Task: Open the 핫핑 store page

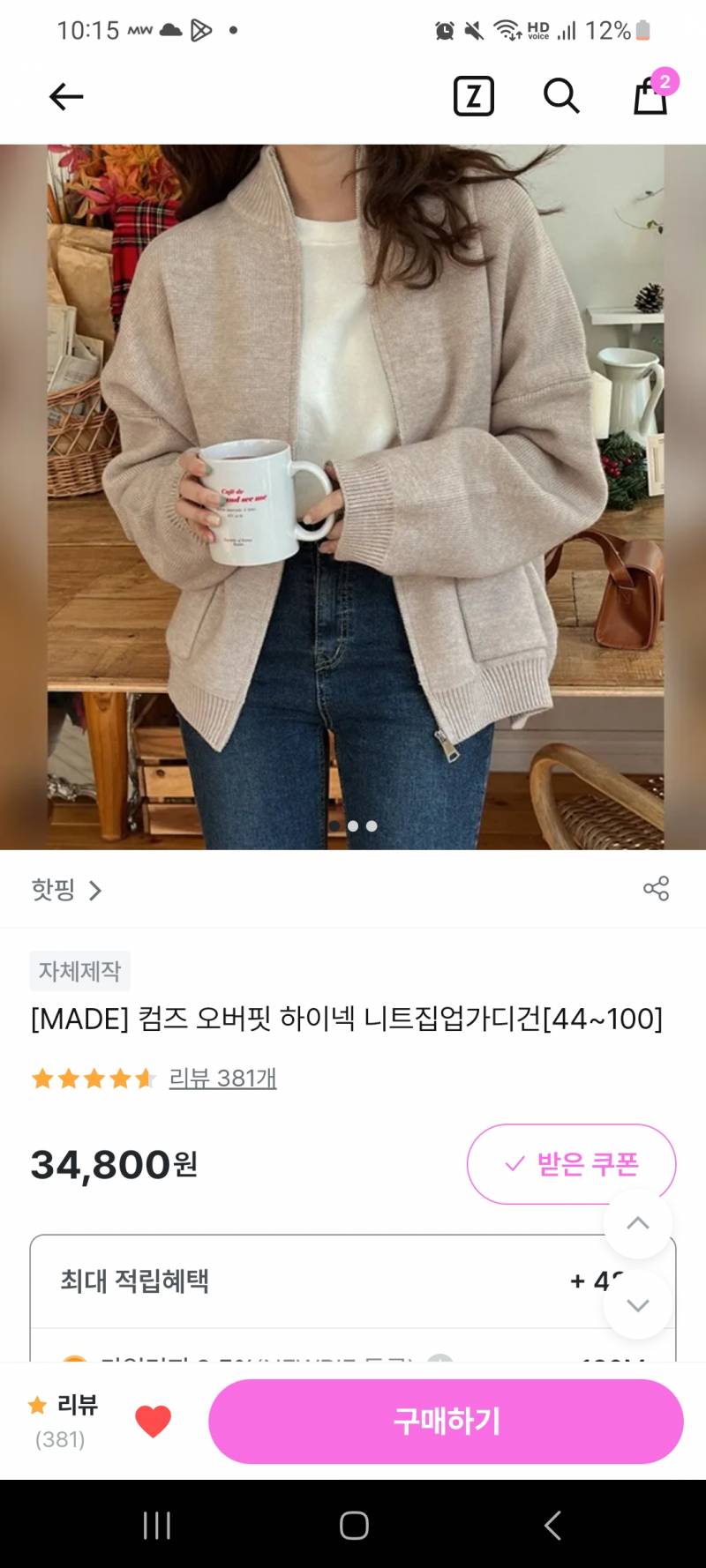Action: [66, 890]
